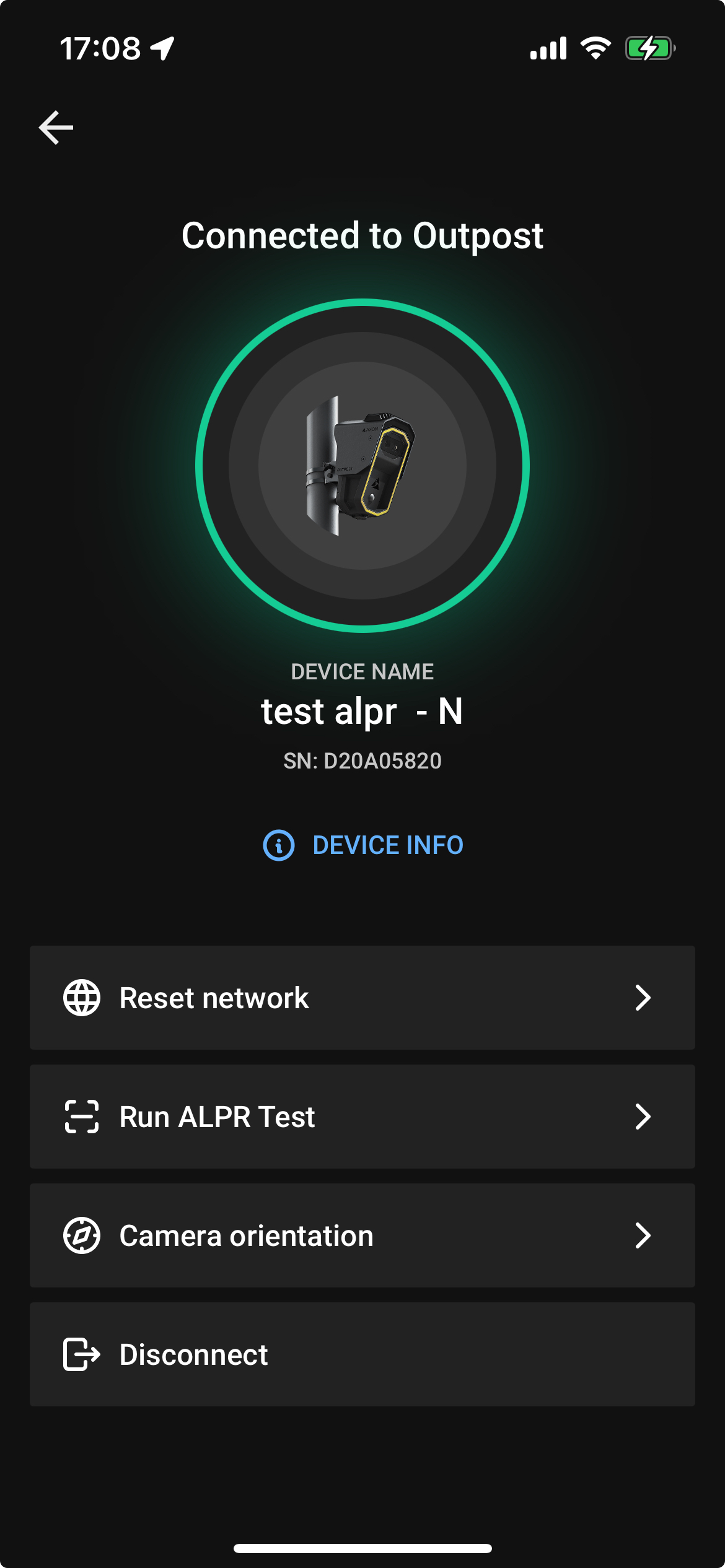Open Camera orientation
This screenshot has width=725, height=1568.
(362, 1235)
